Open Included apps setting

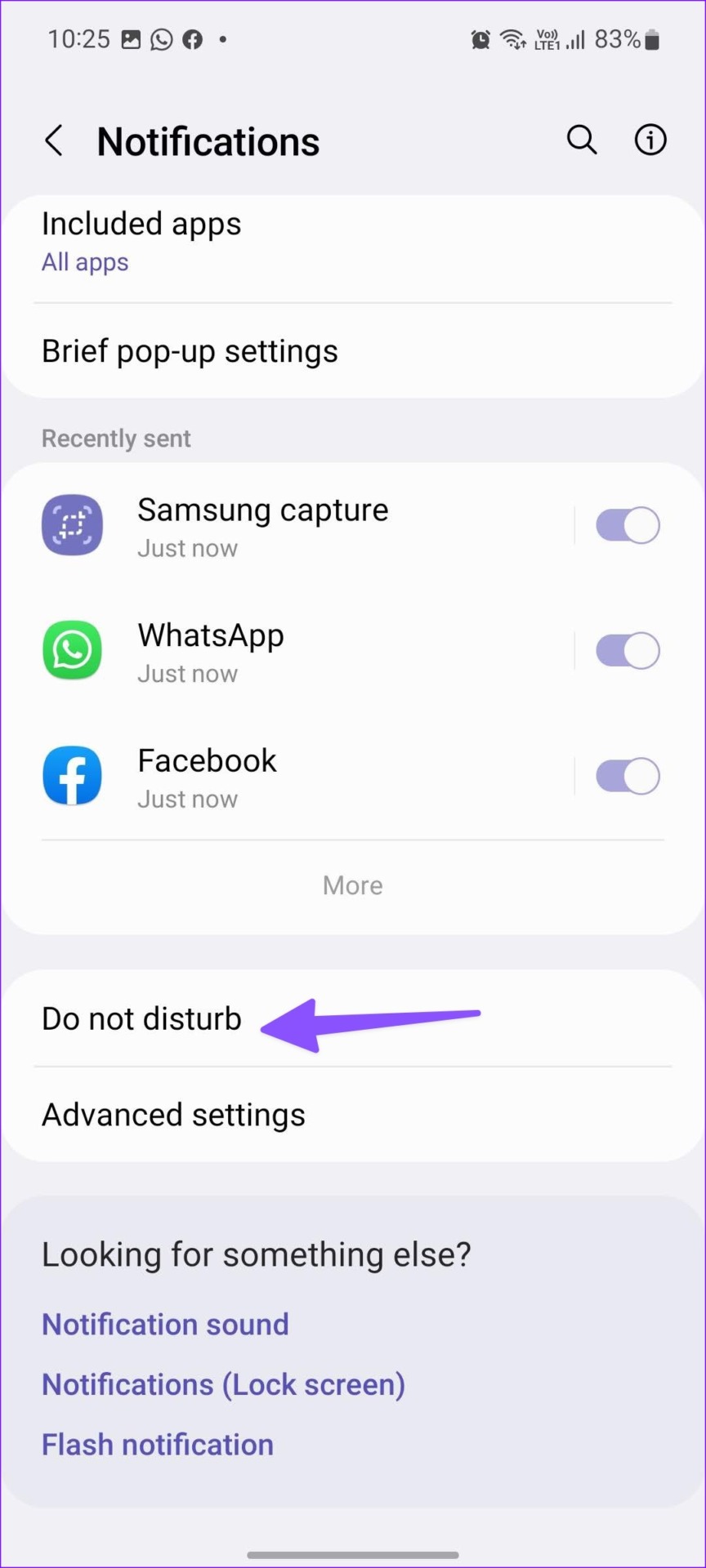[141, 242]
